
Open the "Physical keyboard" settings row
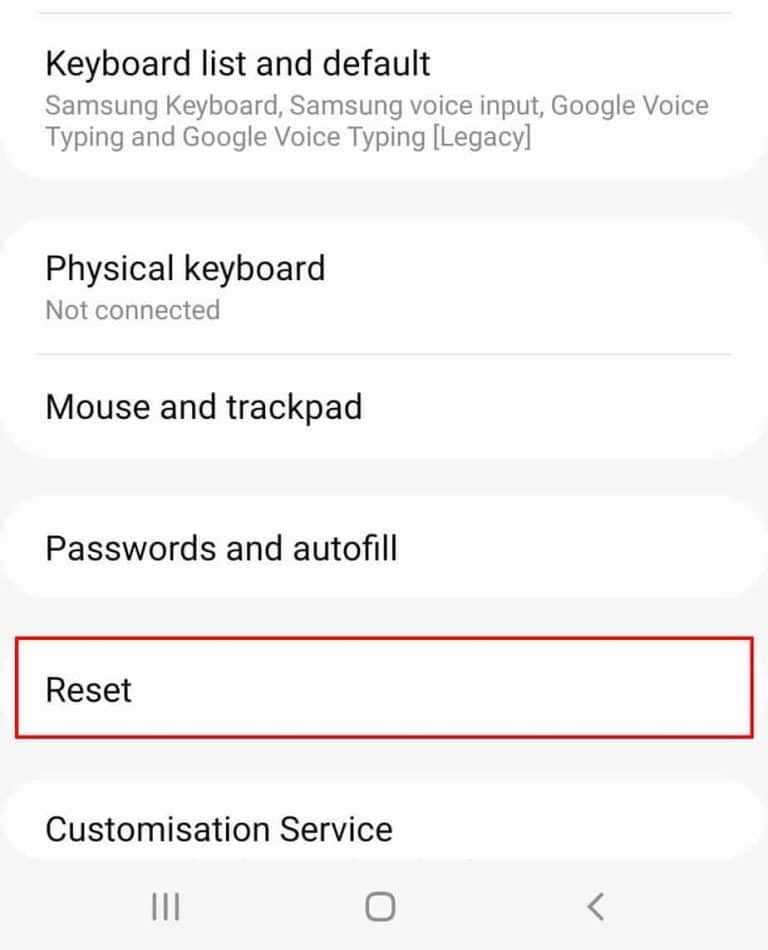(185, 268)
